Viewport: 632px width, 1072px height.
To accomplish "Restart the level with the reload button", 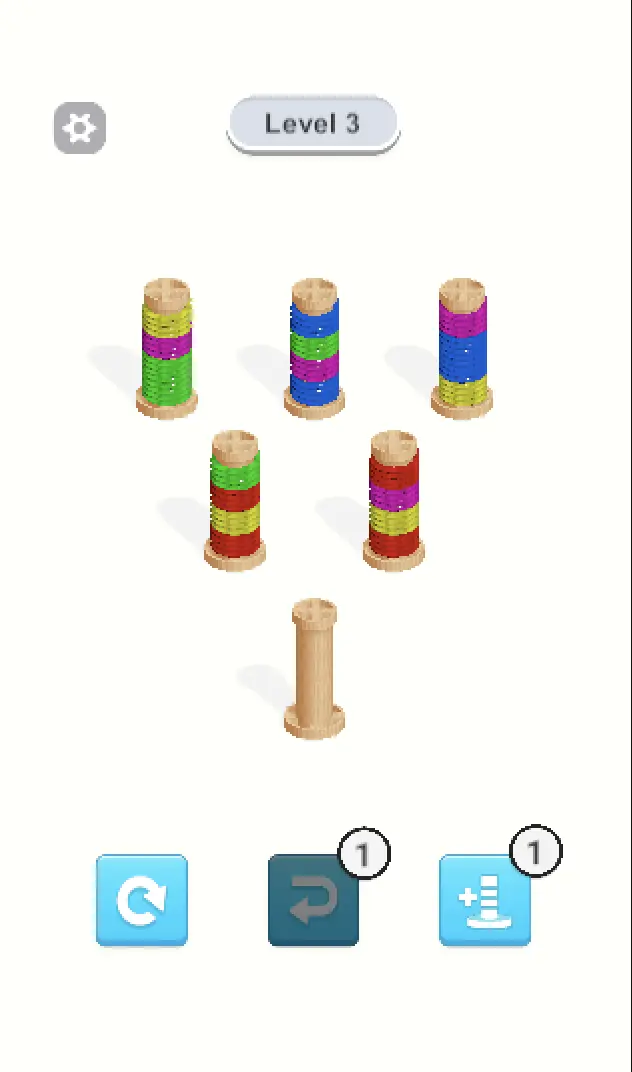I will (142, 900).
